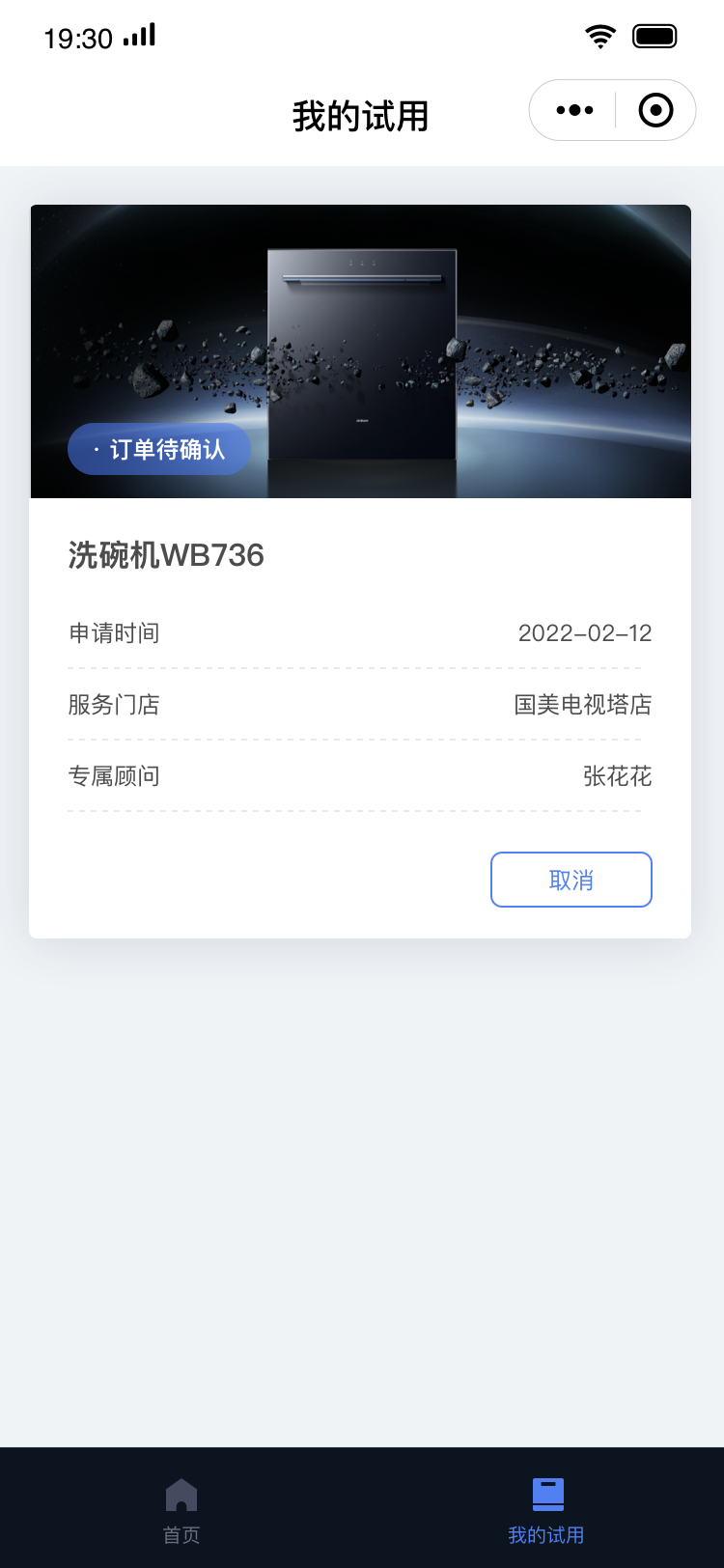The image size is (724, 1568).
Task: Cancel the 洗碗机WB736 trial order
Action: pyautogui.click(x=571, y=880)
